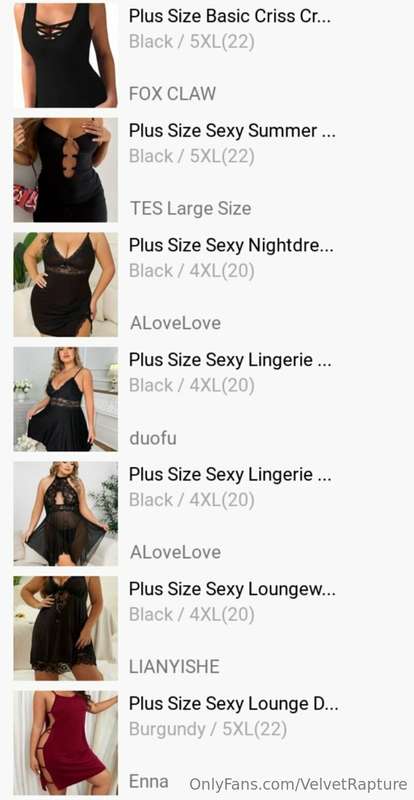View the Plus Size Sexy Nightdress item
This screenshot has height=800, width=414.
coord(207,284)
